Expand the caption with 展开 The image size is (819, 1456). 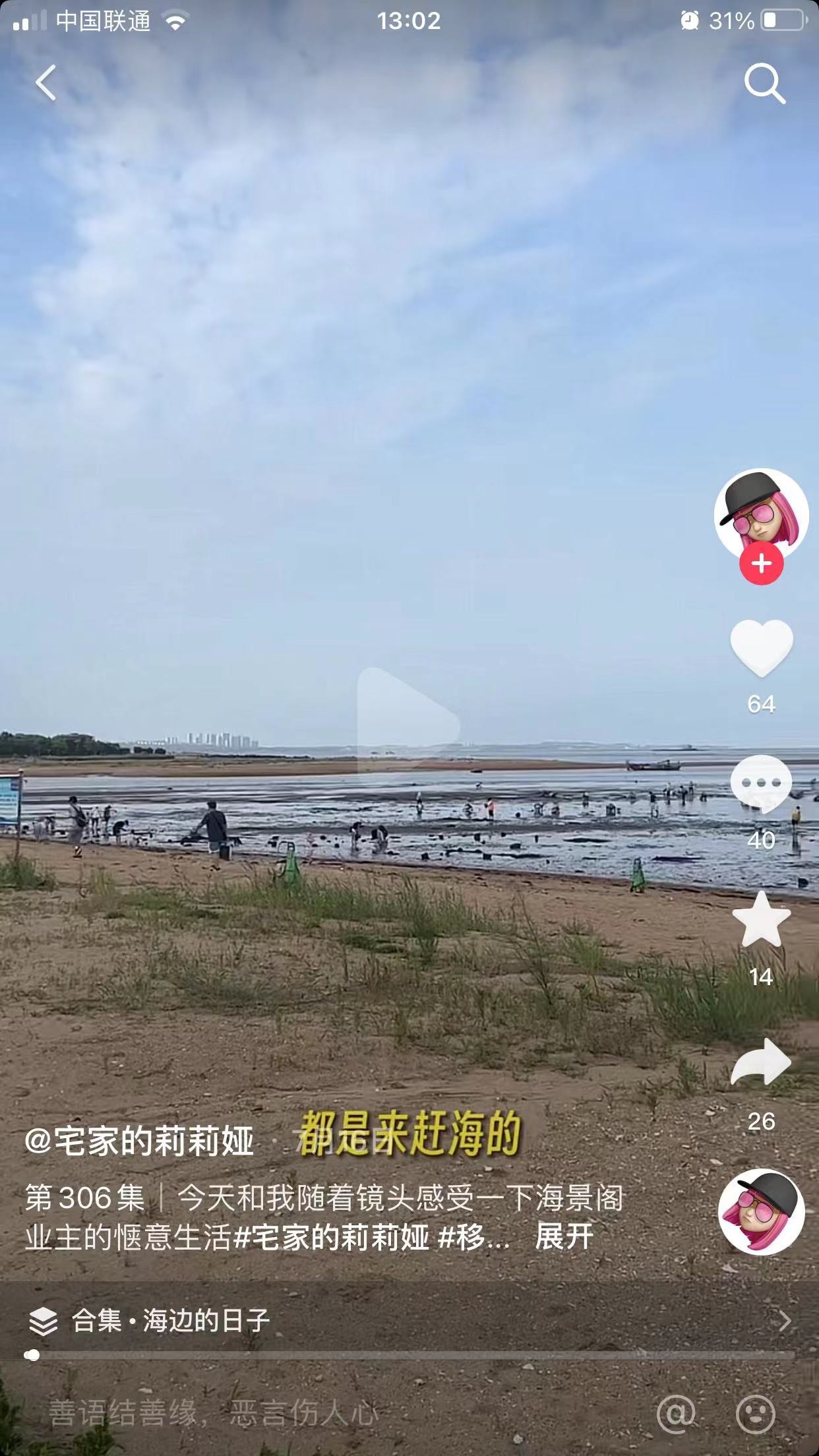(x=564, y=1236)
